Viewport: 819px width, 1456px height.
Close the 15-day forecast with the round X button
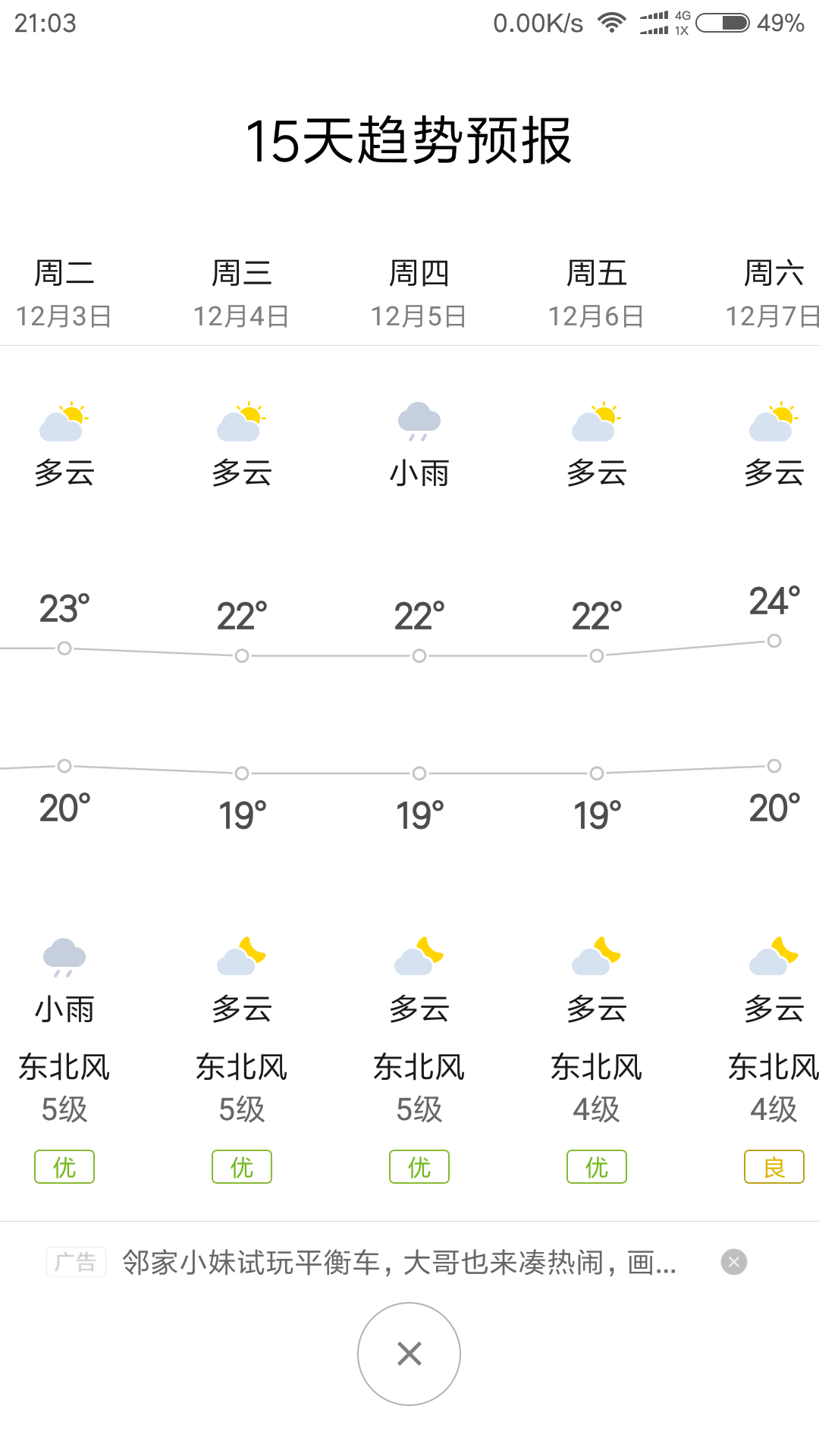[409, 1354]
